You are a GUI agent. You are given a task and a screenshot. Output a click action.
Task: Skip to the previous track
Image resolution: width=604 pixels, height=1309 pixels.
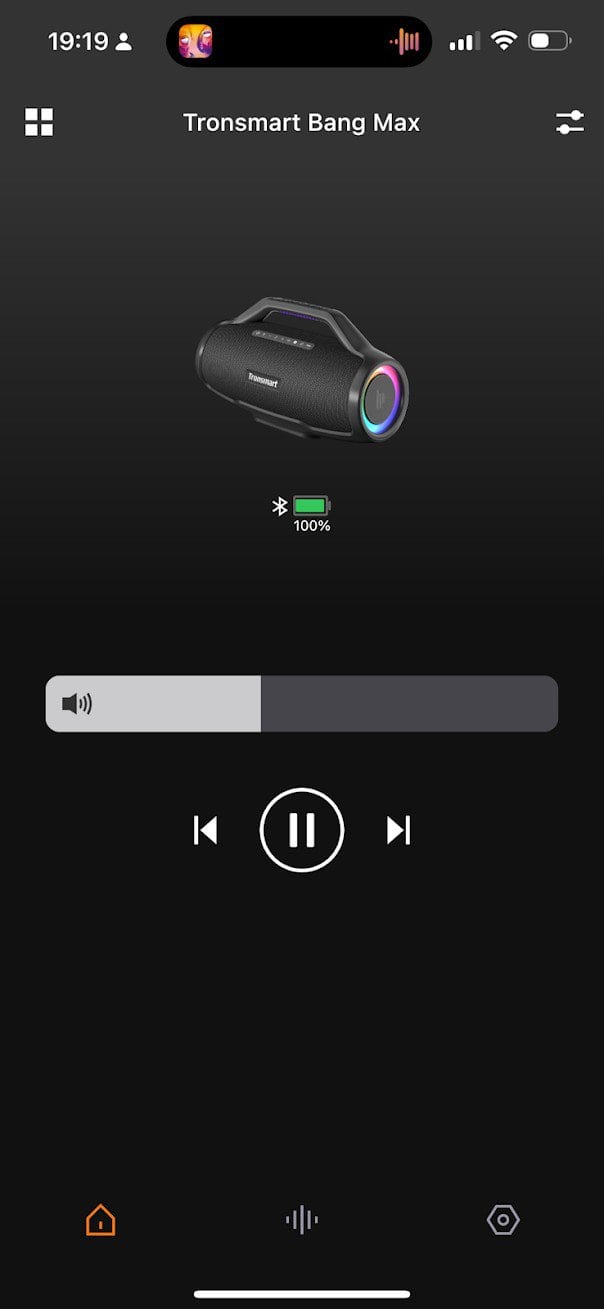(x=205, y=830)
